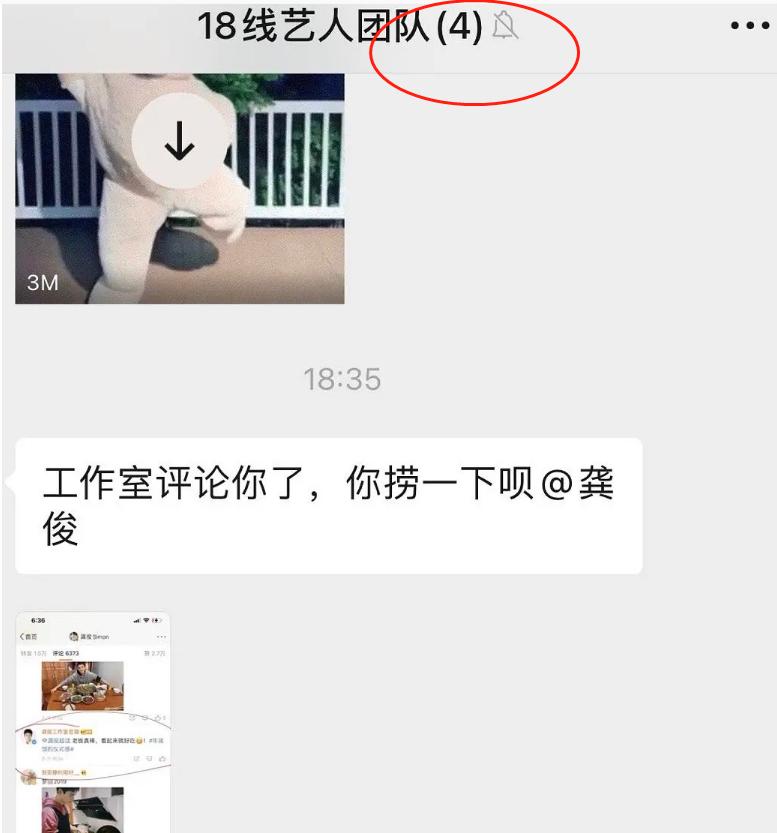
Task: Tap the Wi-Fi icon in the embedded status bar
Action: coord(145,619)
